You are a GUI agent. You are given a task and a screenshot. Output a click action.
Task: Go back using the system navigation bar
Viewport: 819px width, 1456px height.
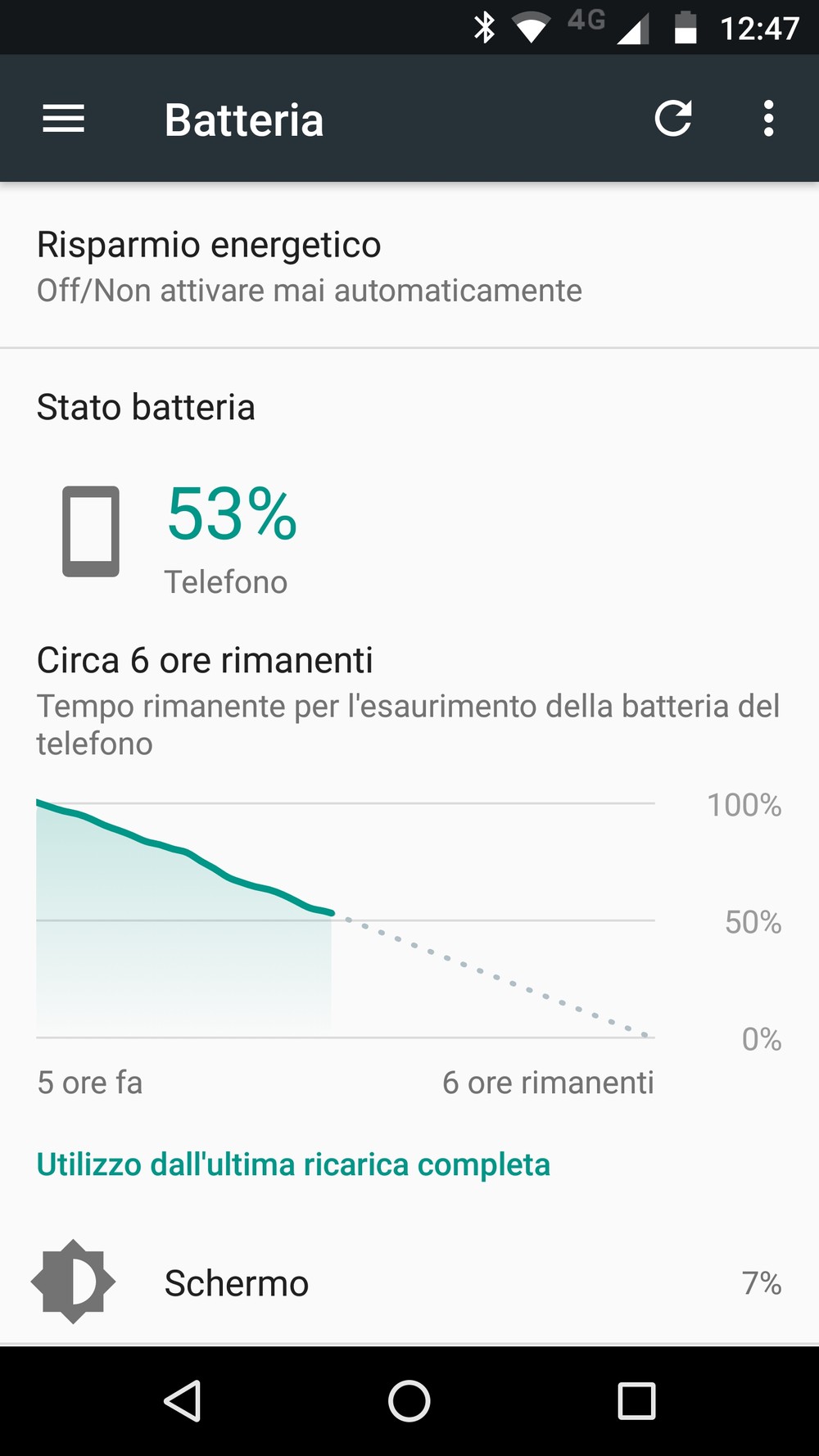(183, 1401)
